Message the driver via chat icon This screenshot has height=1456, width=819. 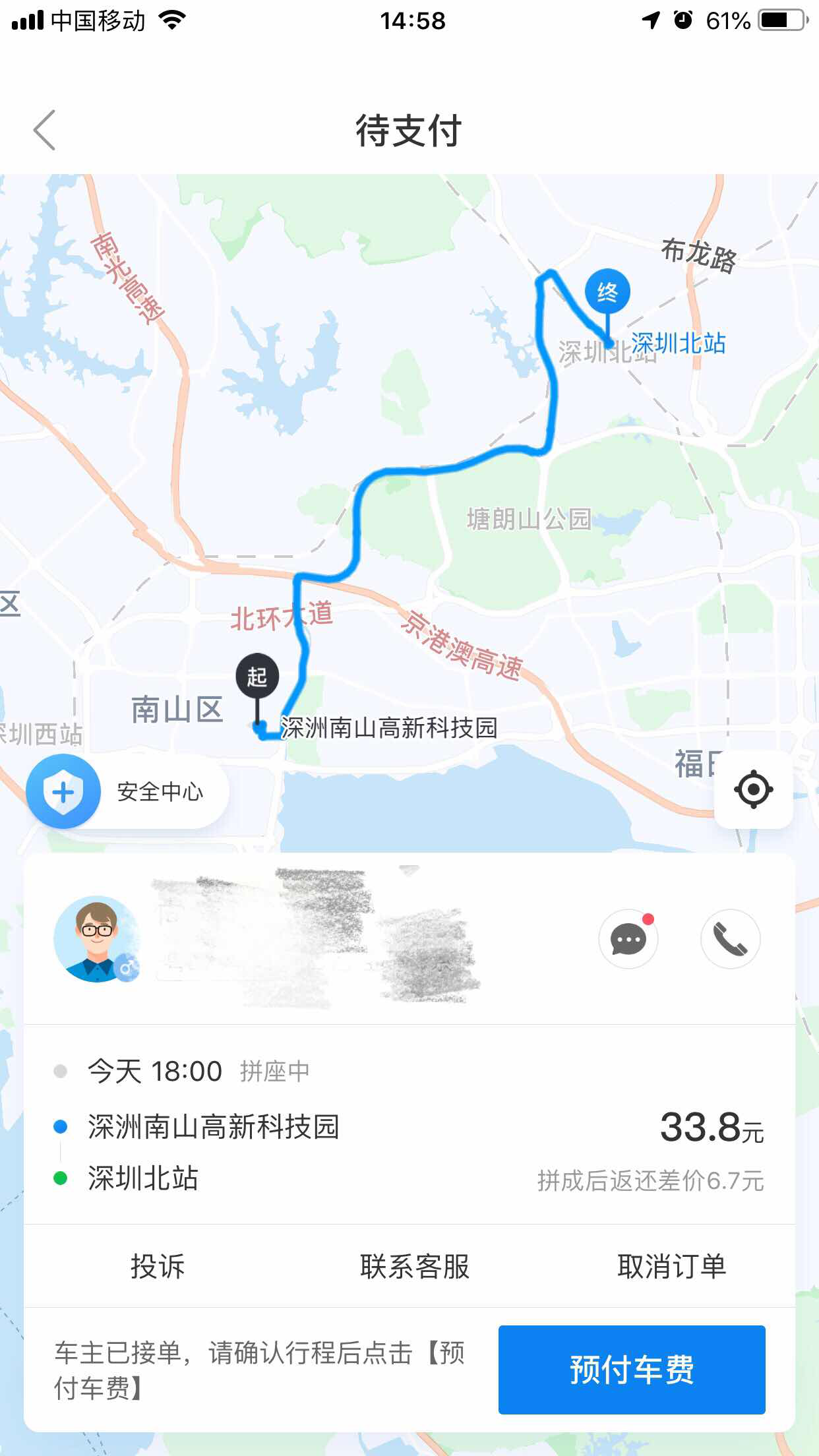tap(628, 939)
